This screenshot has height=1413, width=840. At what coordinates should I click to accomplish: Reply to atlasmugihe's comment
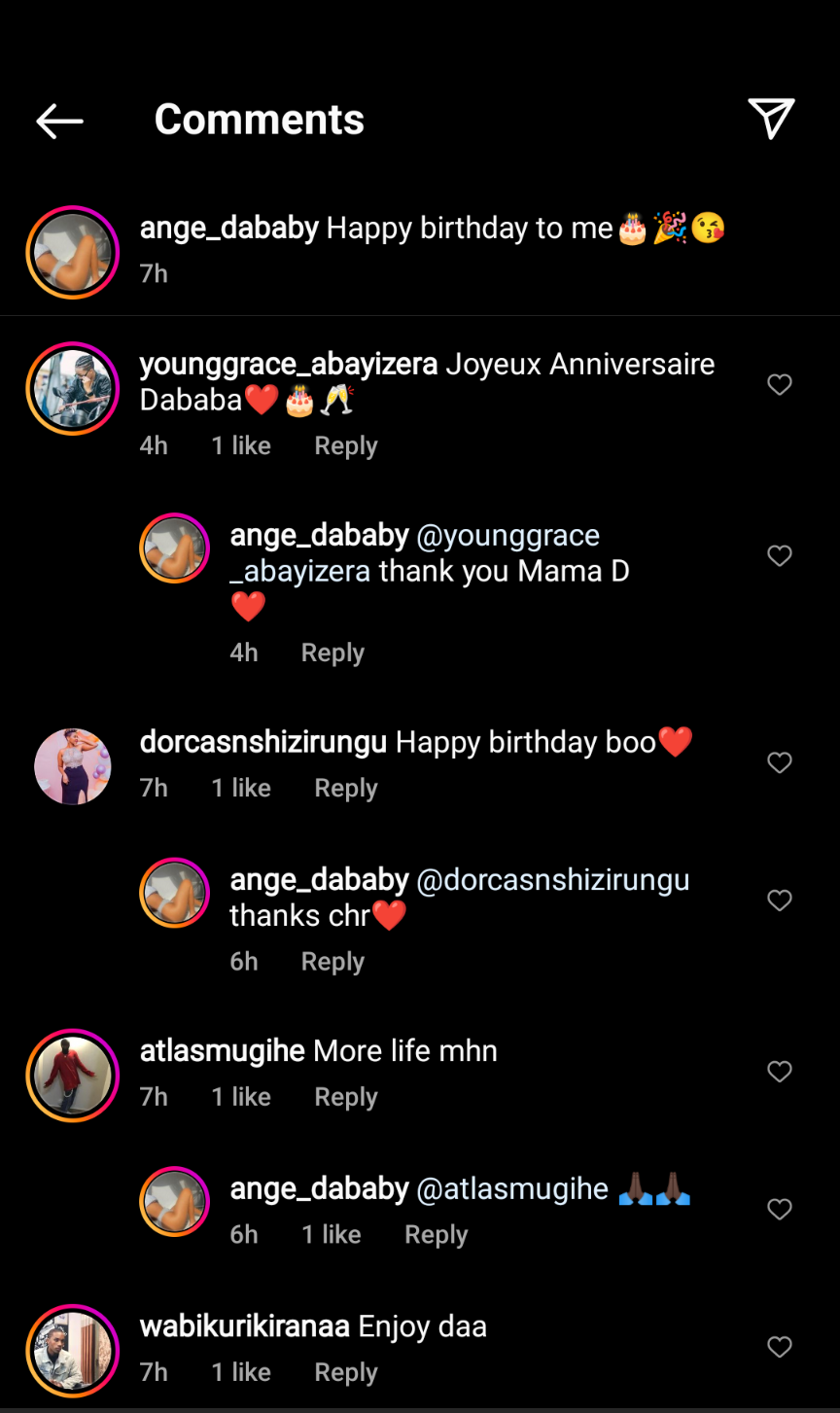point(345,1097)
